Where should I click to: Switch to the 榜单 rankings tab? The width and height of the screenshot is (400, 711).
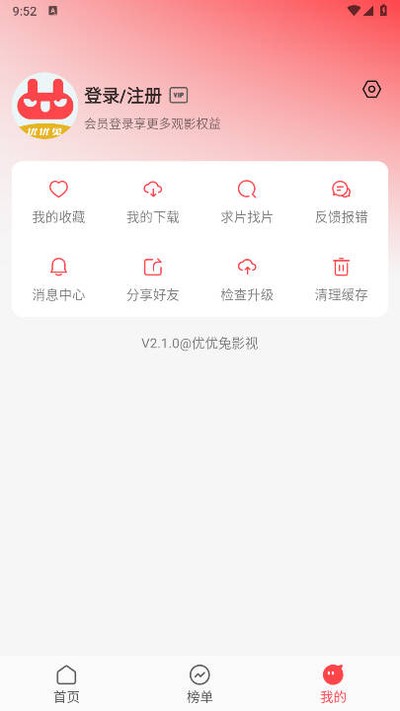click(200, 684)
